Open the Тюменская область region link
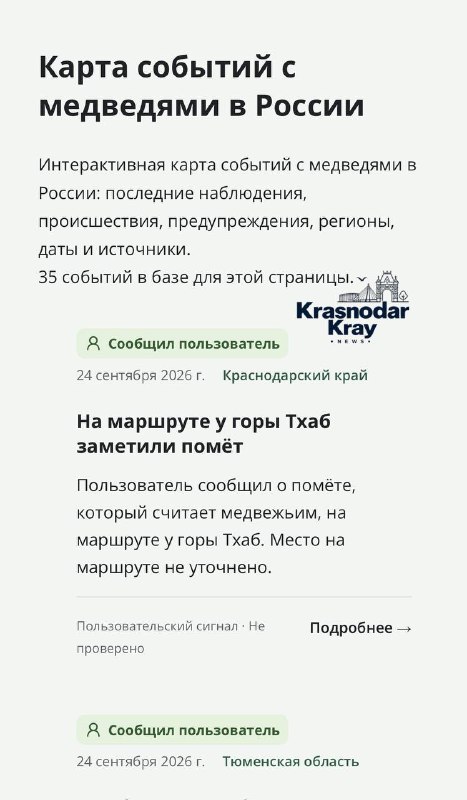This screenshot has width=467, height=800. [291, 762]
